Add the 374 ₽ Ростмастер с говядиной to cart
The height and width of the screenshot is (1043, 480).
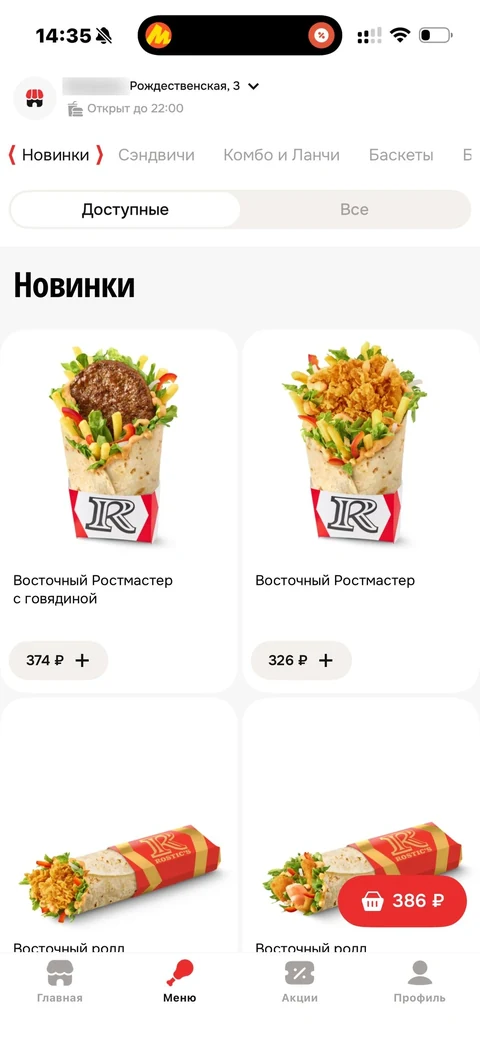pyautogui.click(x=58, y=661)
